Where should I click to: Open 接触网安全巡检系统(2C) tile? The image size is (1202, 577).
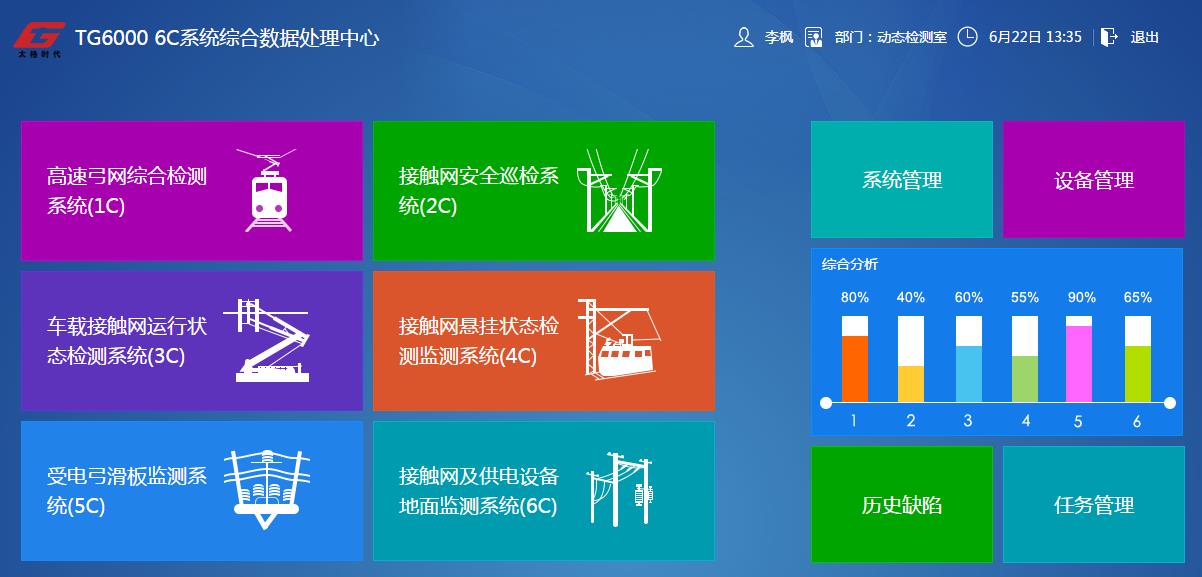[x=543, y=191]
